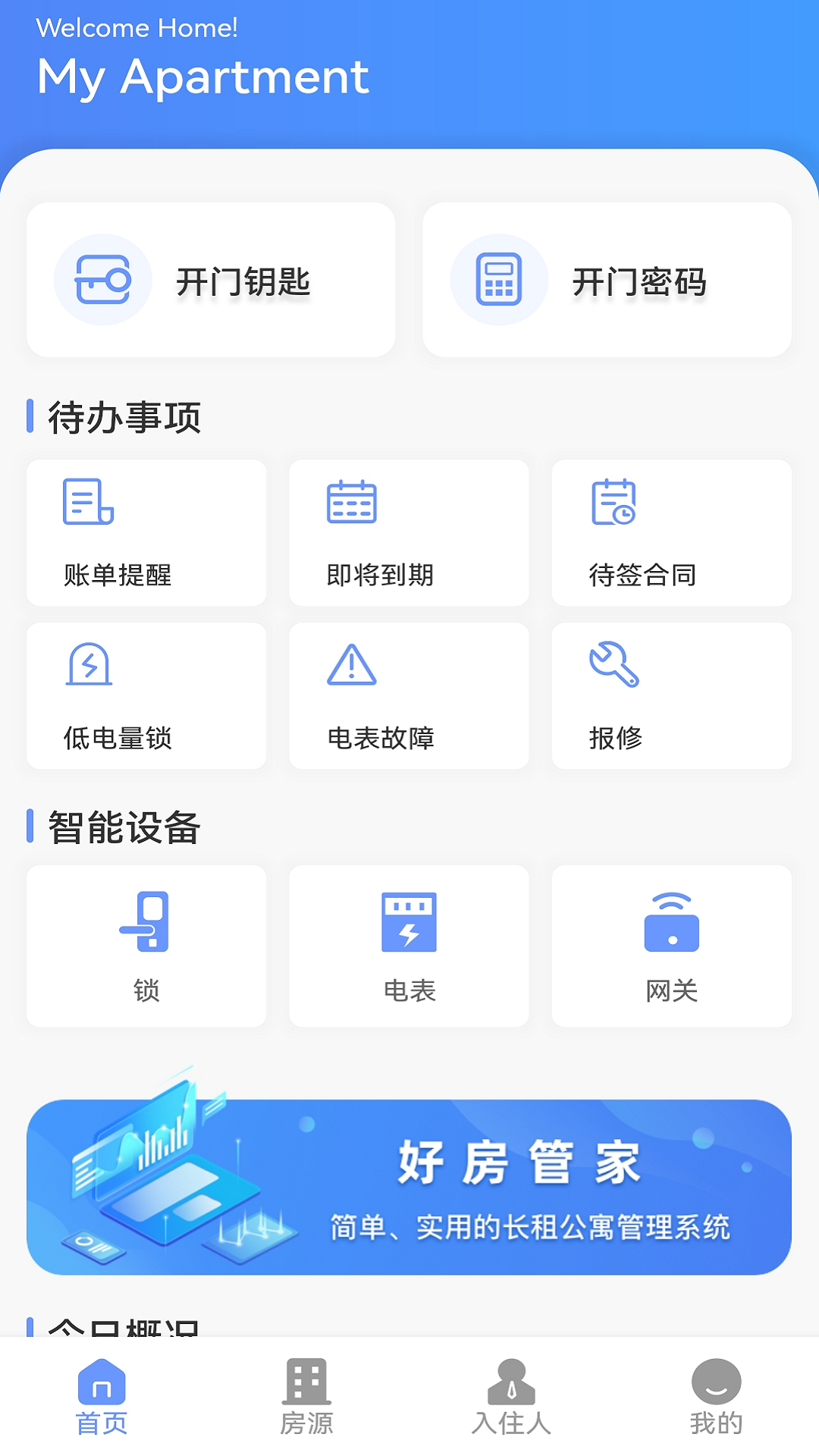Open the 待办事项 section header
The width and height of the screenshot is (819, 1456).
124,415
